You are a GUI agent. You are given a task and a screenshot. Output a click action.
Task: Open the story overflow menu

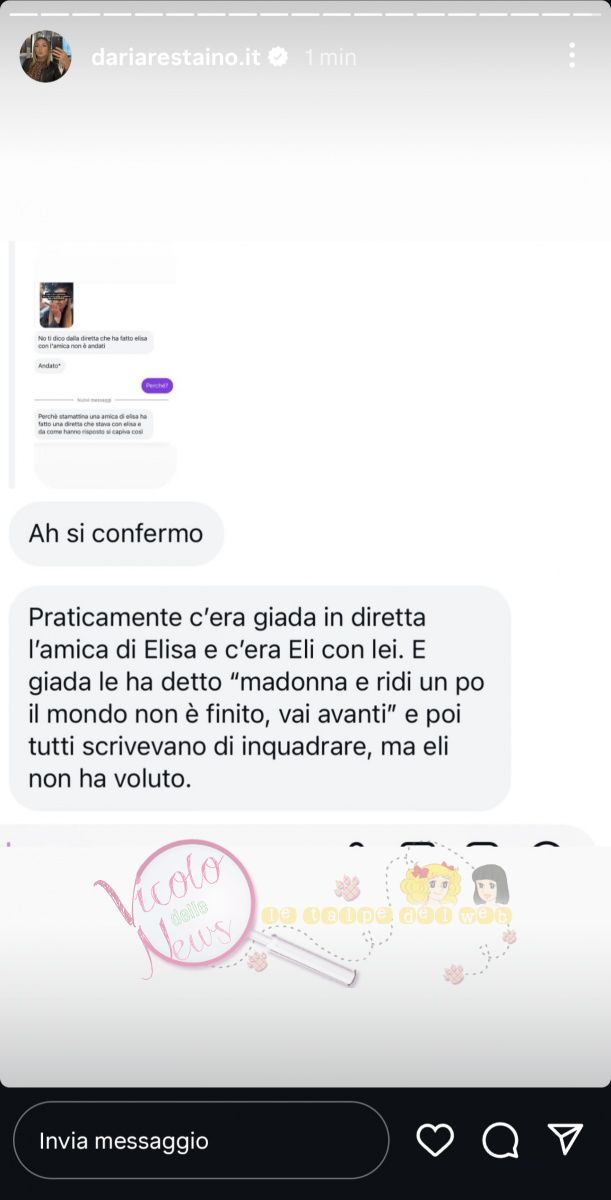572,55
